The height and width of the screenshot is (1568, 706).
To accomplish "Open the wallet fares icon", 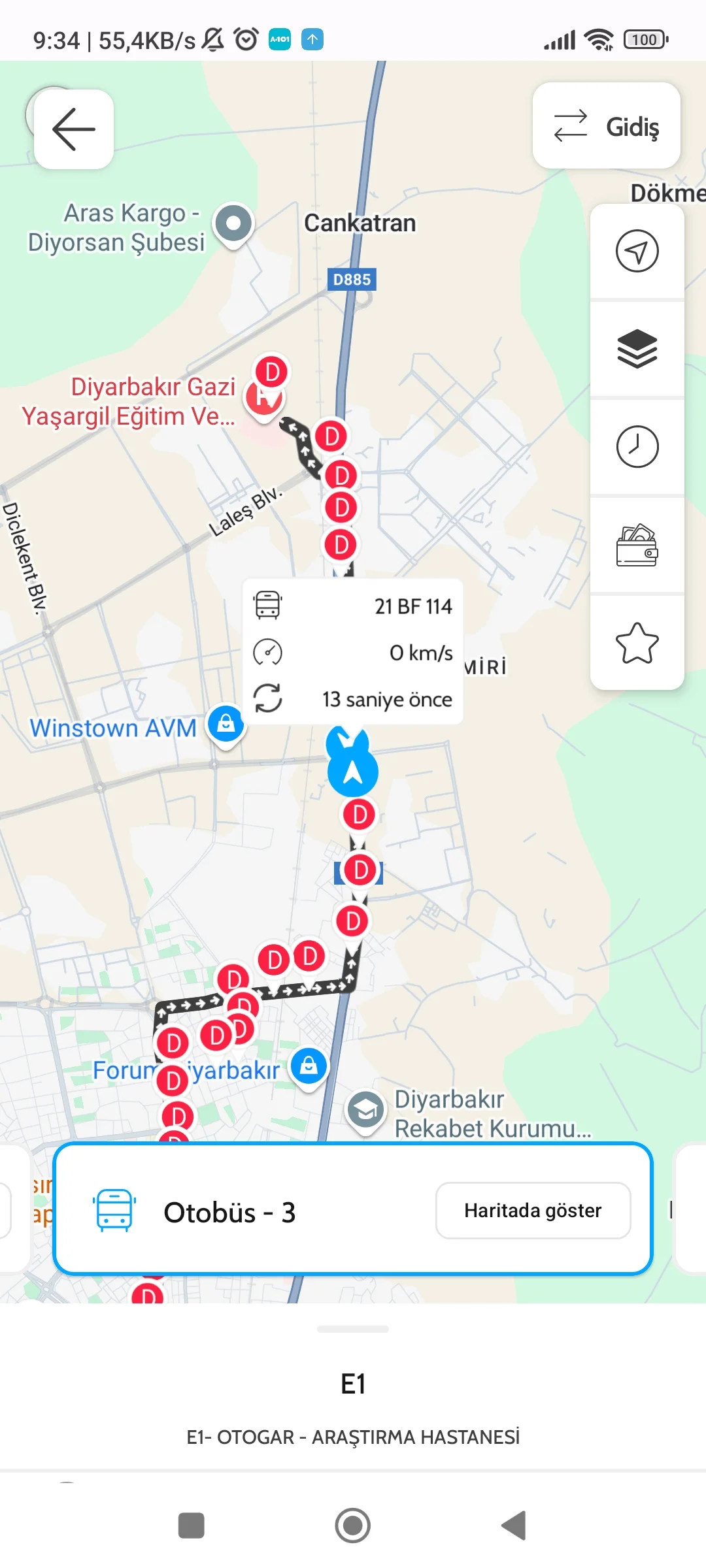I will tap(637, 546).
